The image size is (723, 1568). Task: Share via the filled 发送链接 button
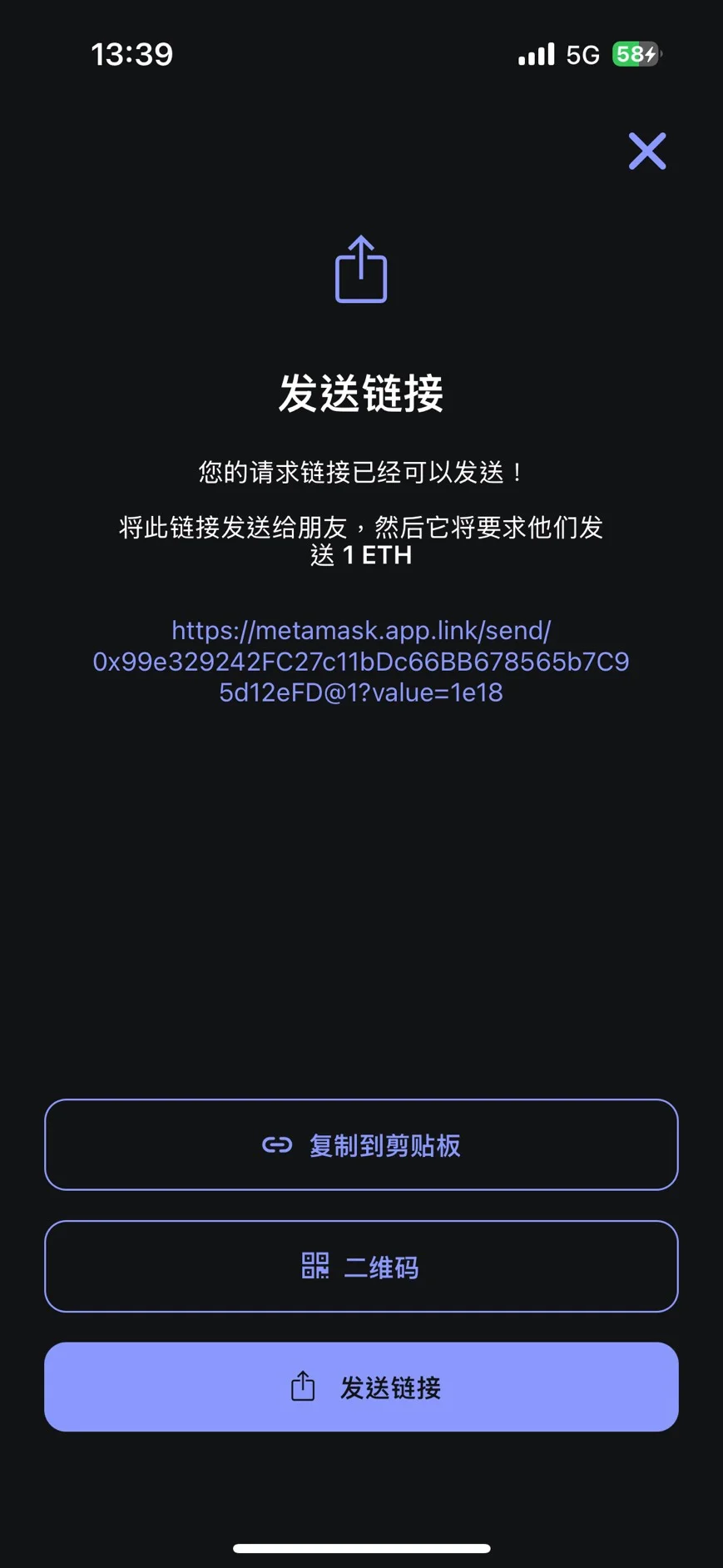tap(361, 1387)
